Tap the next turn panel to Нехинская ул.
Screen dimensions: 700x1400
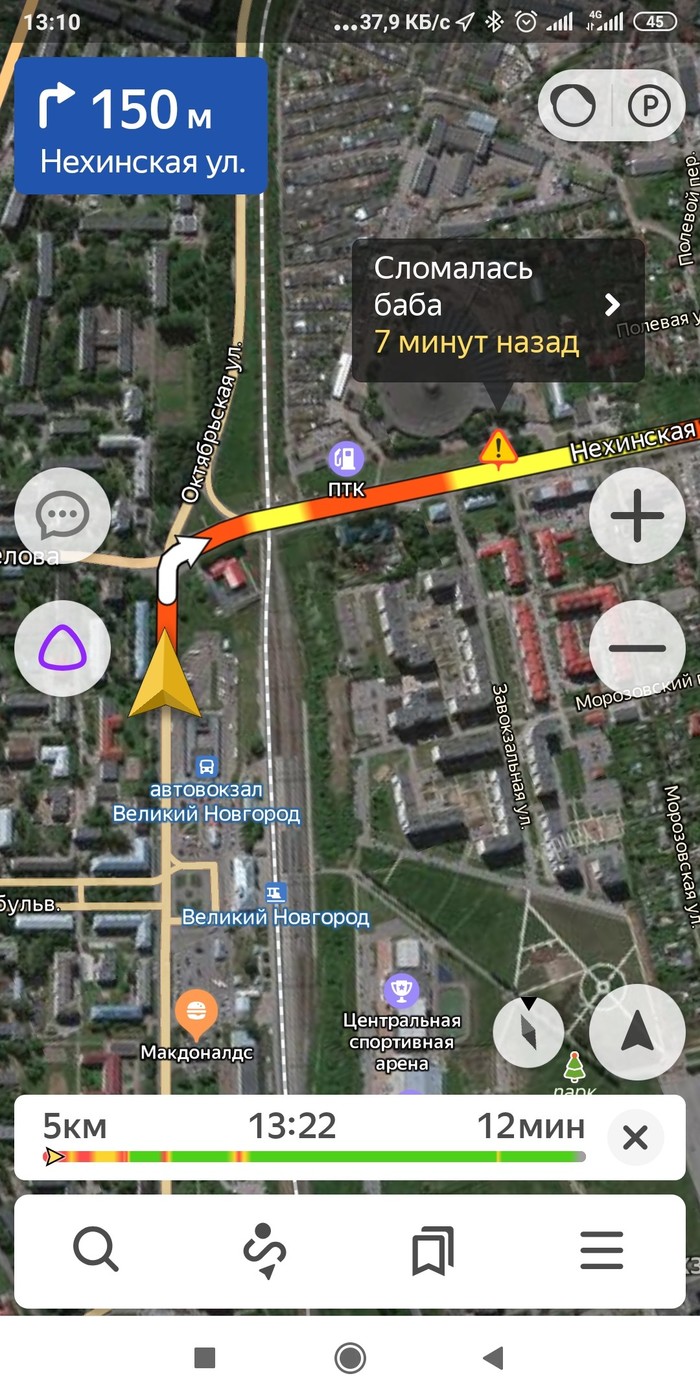[141, 126]
